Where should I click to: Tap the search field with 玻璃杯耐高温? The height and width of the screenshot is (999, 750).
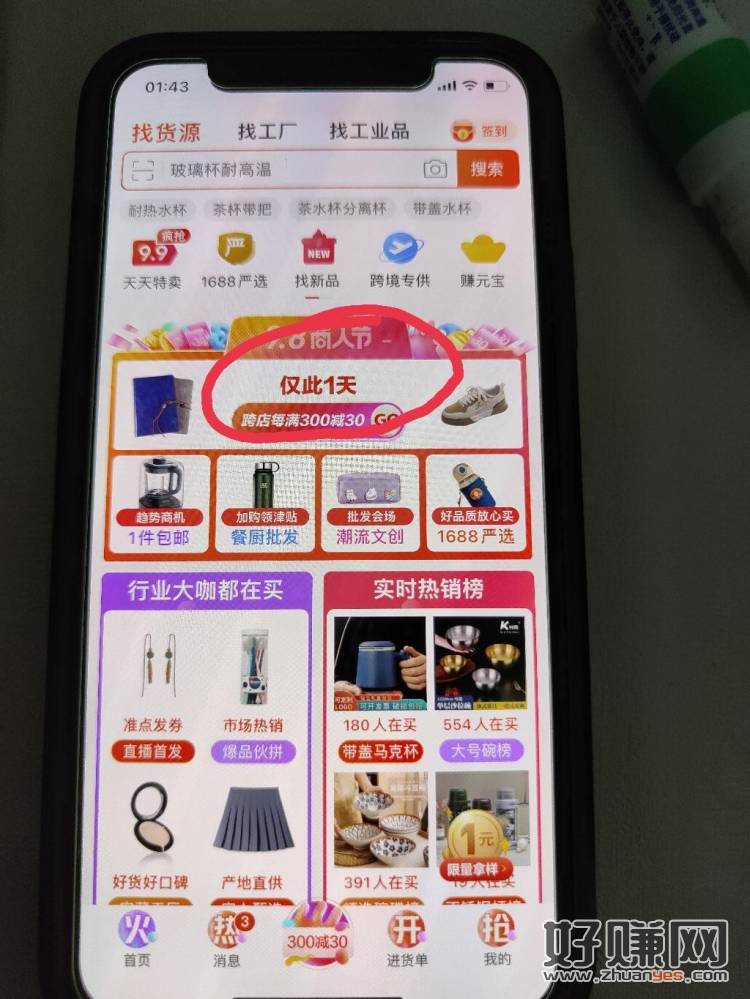coord(290,169)
